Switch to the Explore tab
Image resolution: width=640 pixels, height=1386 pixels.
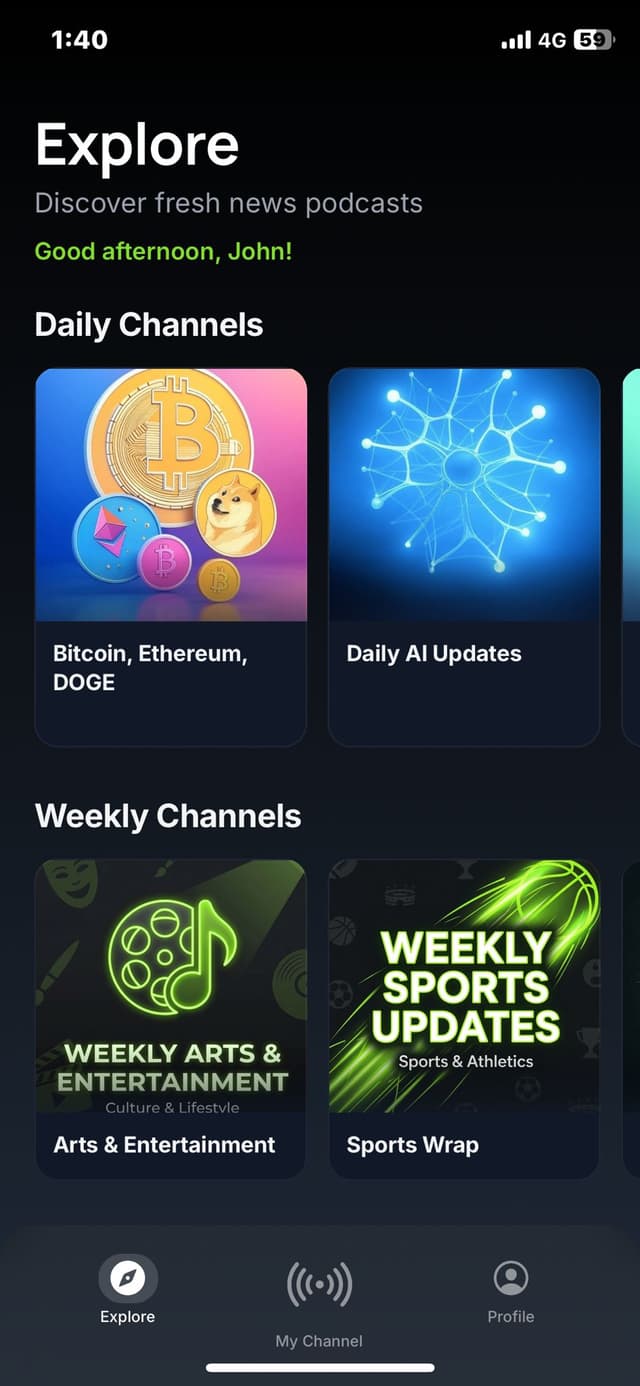(x=128, y=1290)
